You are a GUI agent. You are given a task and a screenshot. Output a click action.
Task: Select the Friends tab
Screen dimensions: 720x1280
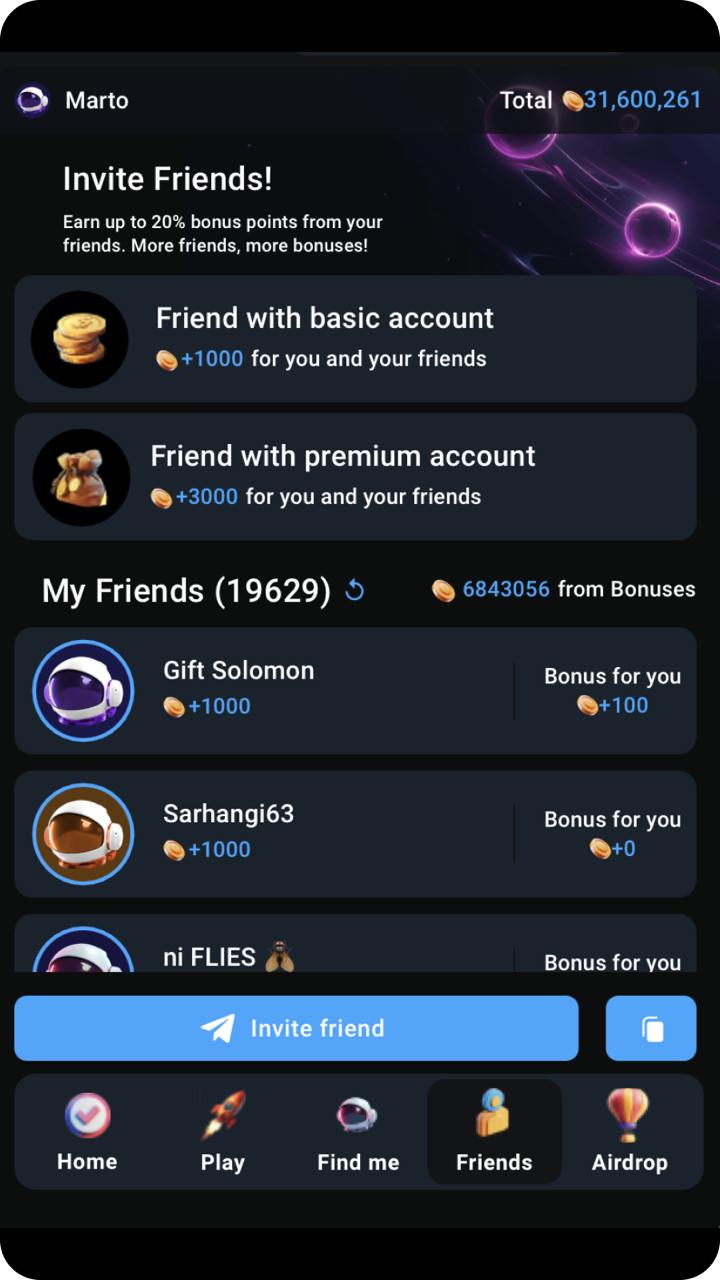point(494,1132)
